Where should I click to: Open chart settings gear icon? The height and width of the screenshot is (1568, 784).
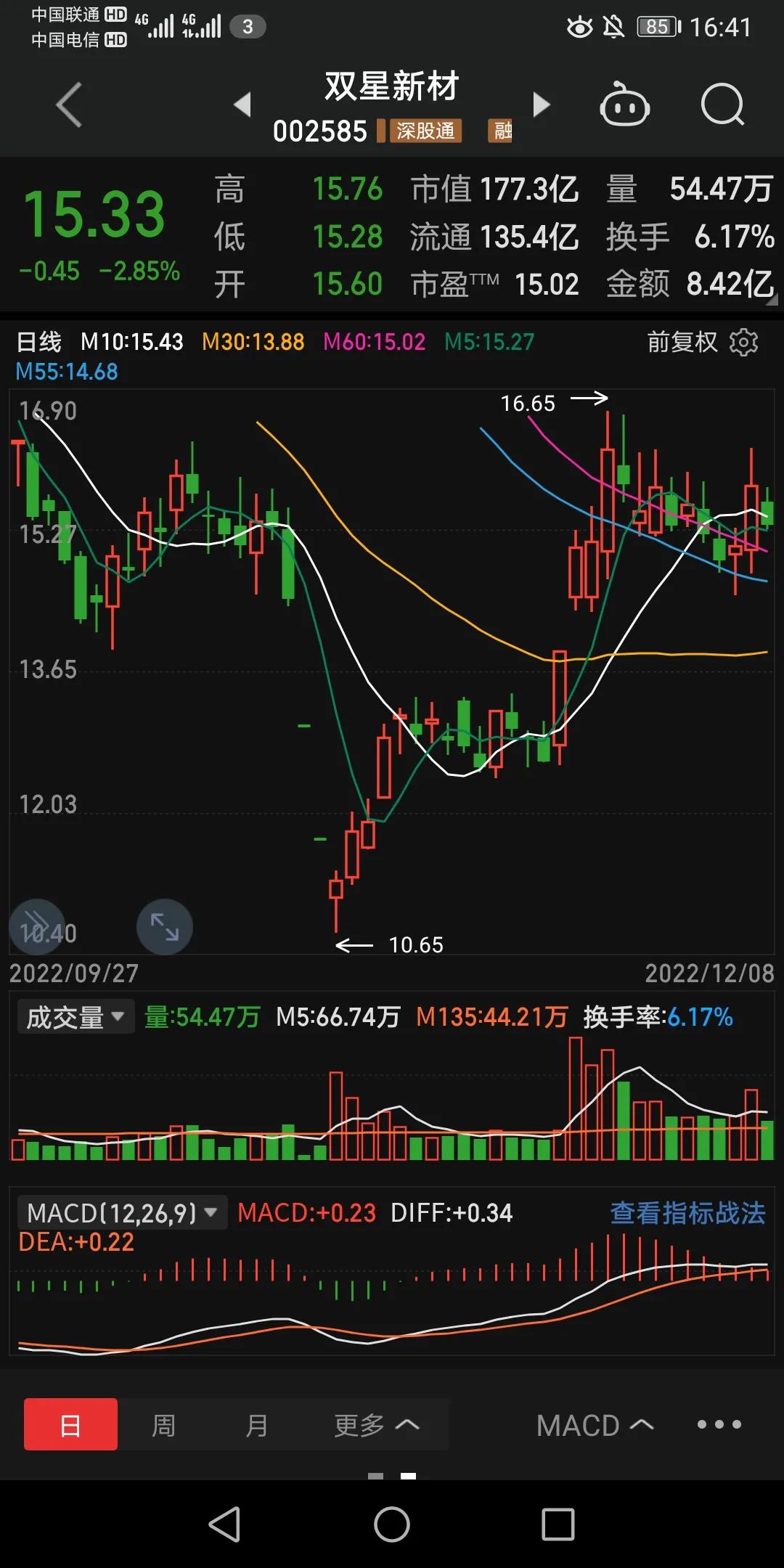click(743, 342)
